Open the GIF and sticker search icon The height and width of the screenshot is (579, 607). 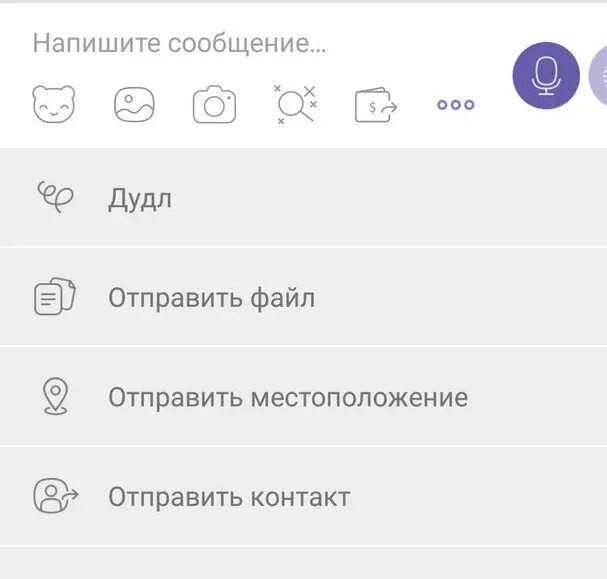click(x=295, y=103)
